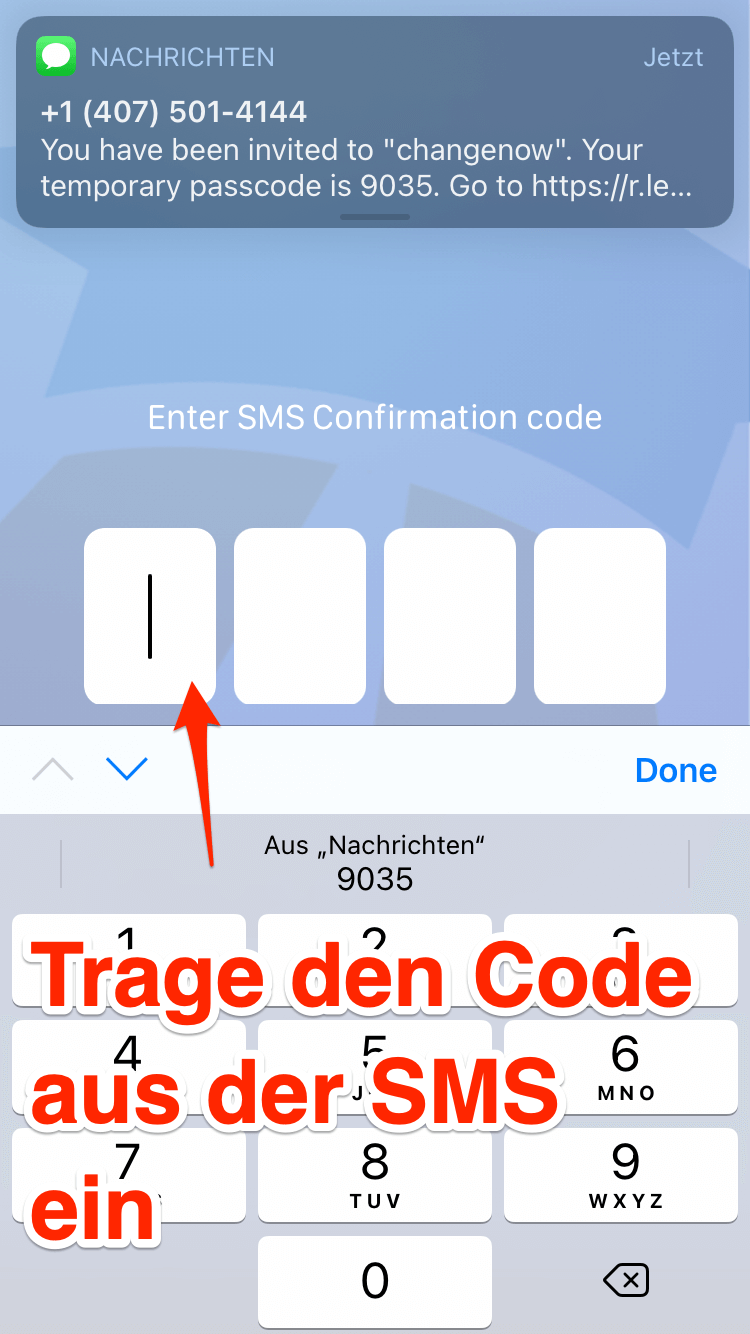Select the second confirmation code box

[300, 615]
